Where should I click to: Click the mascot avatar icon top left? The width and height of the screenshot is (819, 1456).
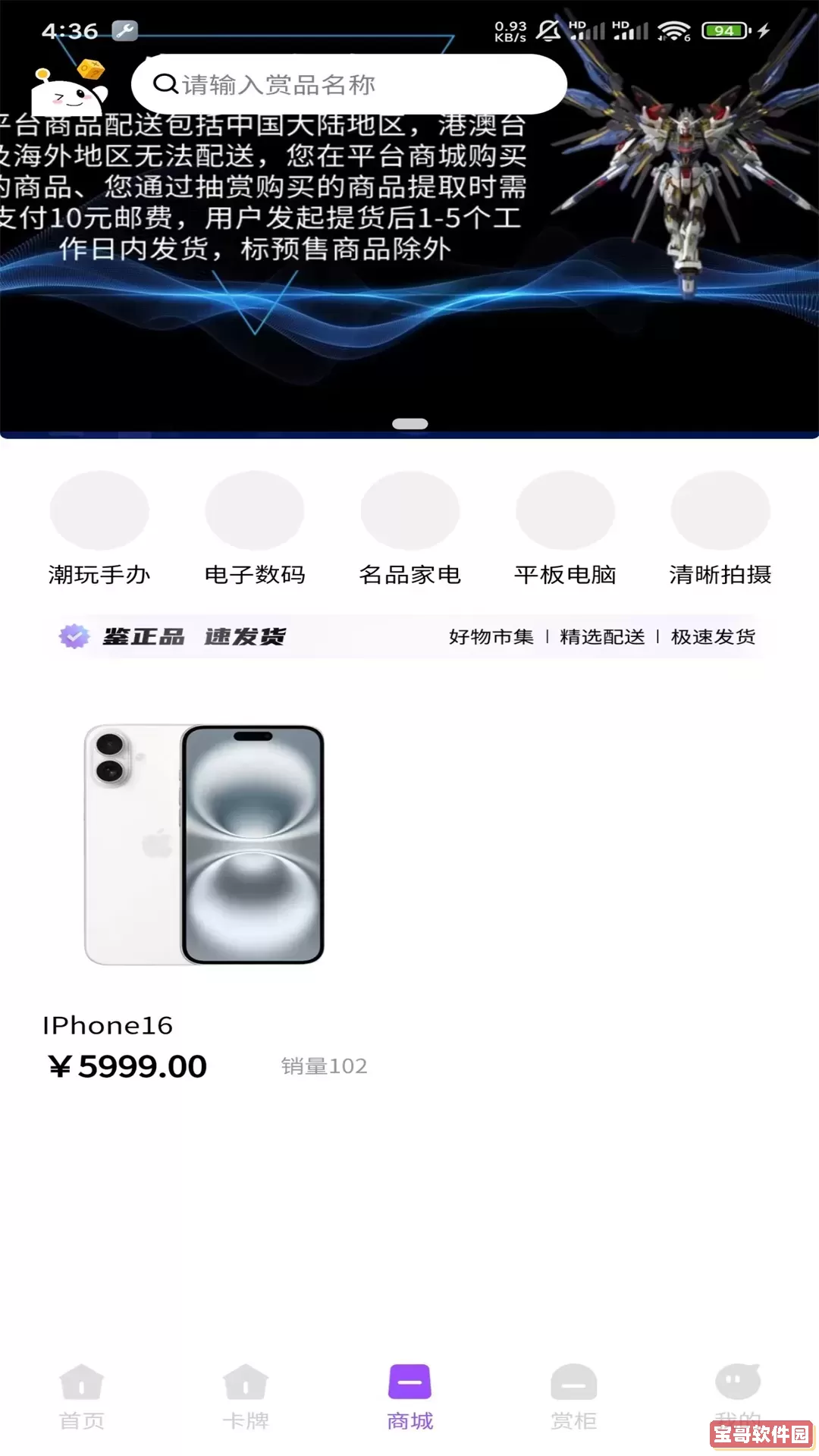point(67,94)
